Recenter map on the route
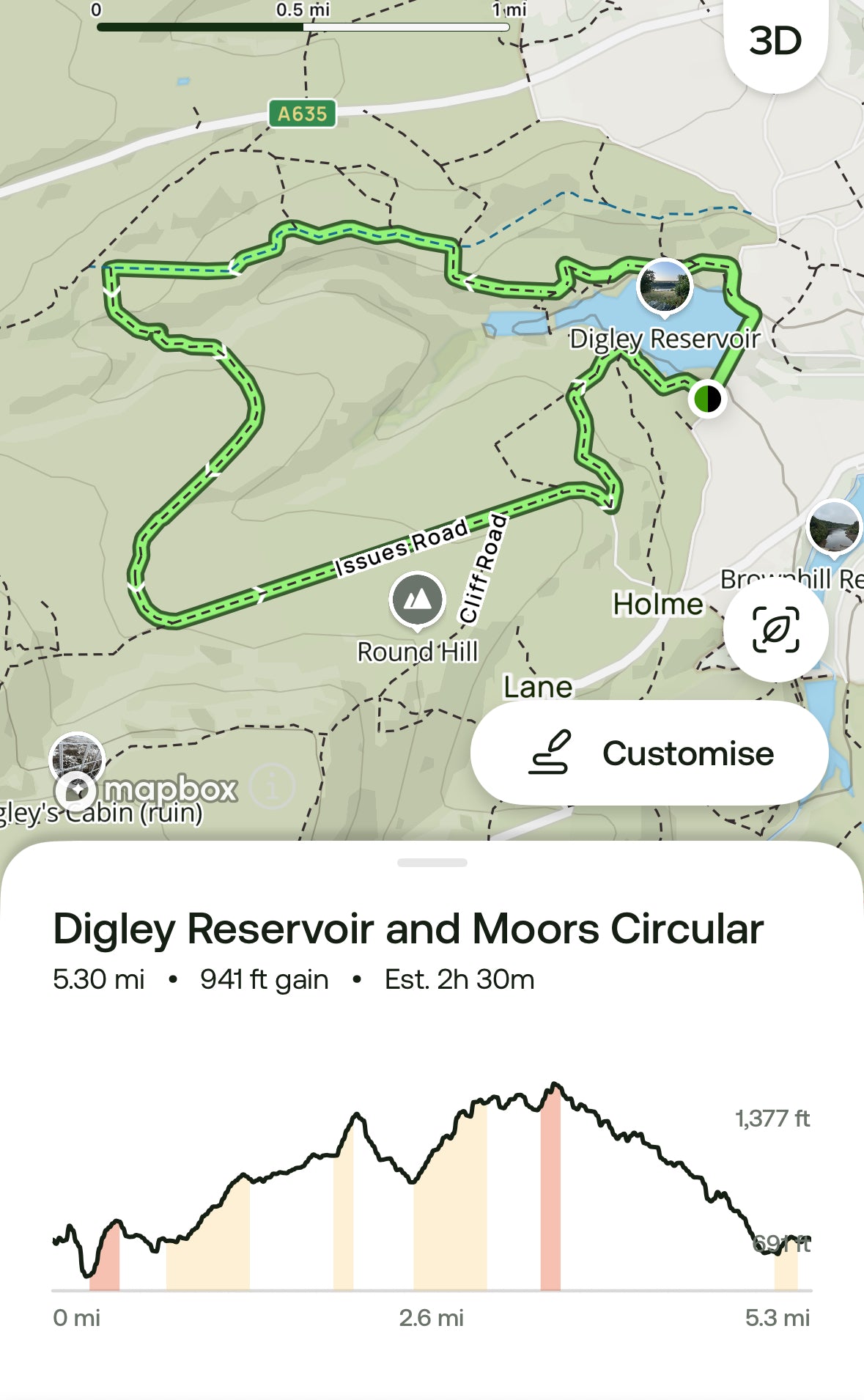 pyautogui.click(x=775, y=630)
